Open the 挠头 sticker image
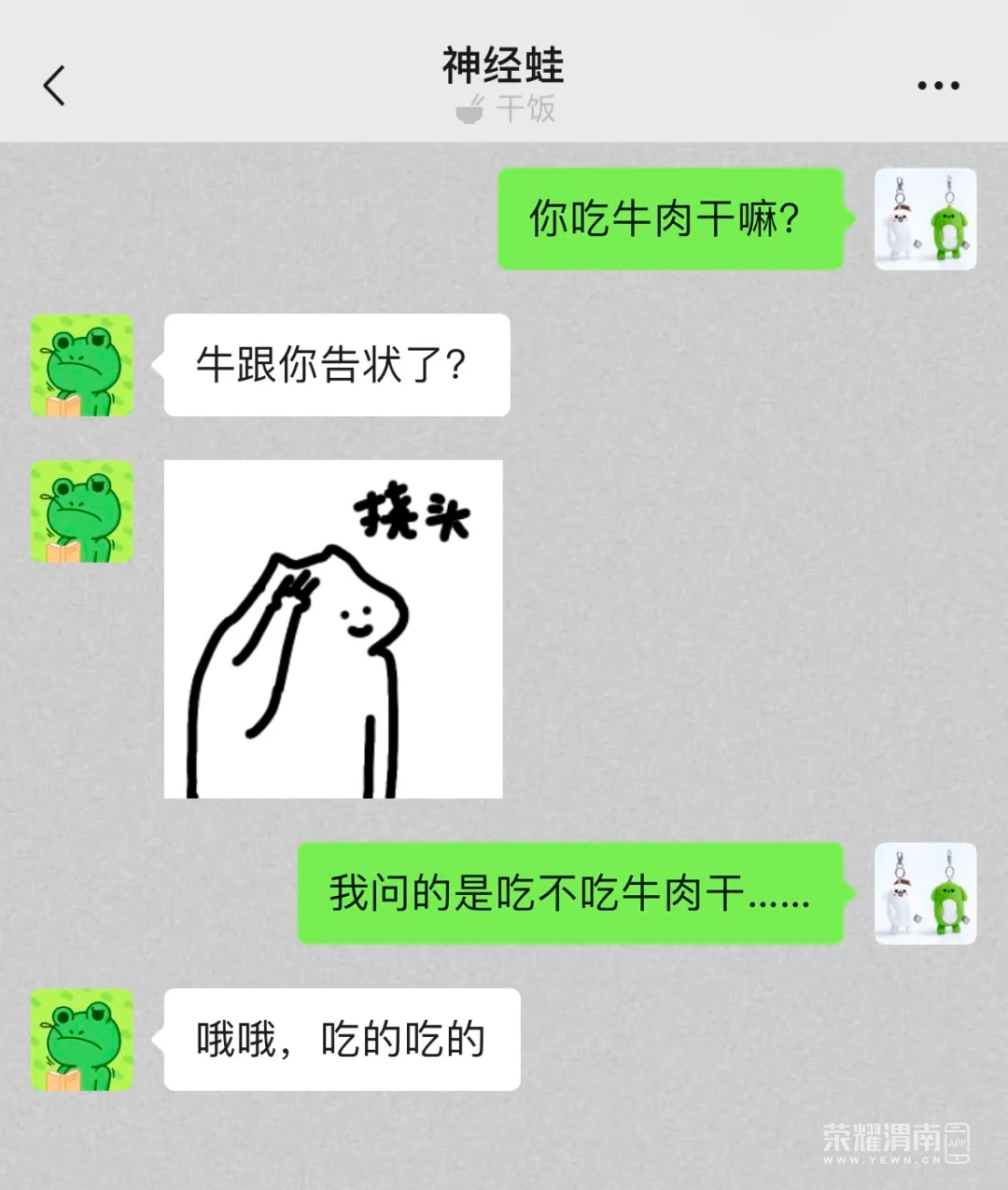 click(x=333, y=629)
